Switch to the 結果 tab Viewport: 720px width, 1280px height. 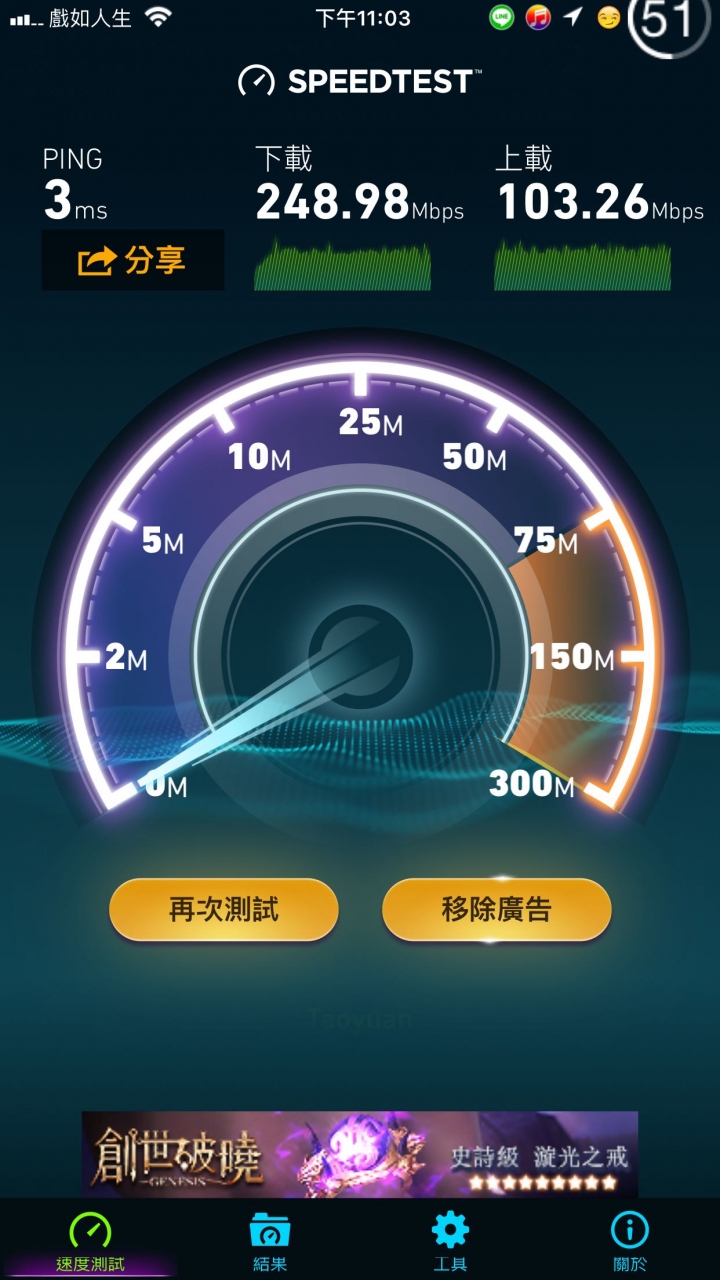click(x=270, y=1241)
